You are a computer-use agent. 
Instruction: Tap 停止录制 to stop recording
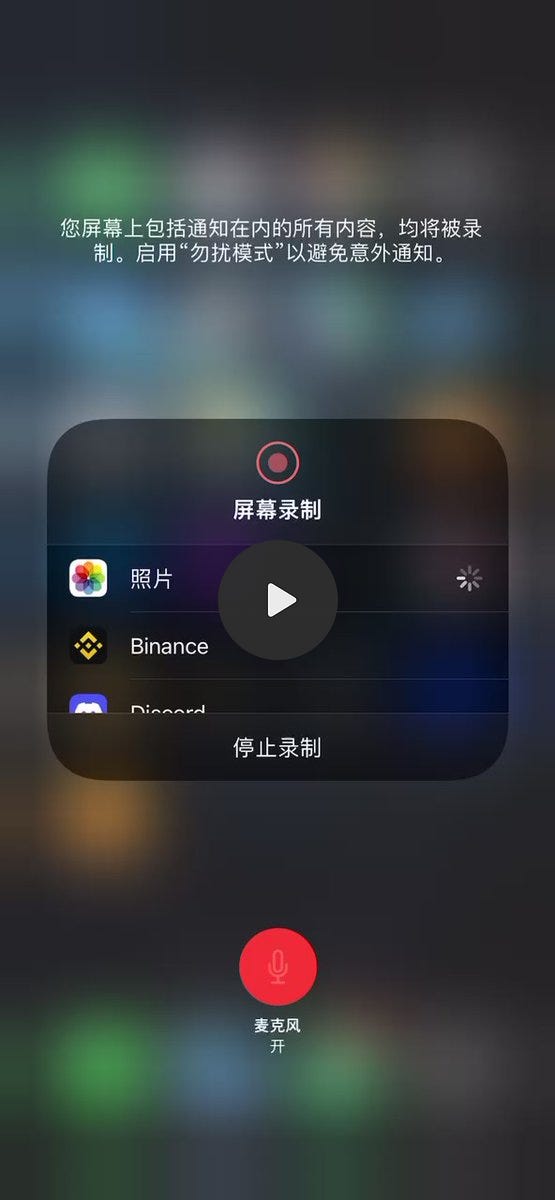278,747
